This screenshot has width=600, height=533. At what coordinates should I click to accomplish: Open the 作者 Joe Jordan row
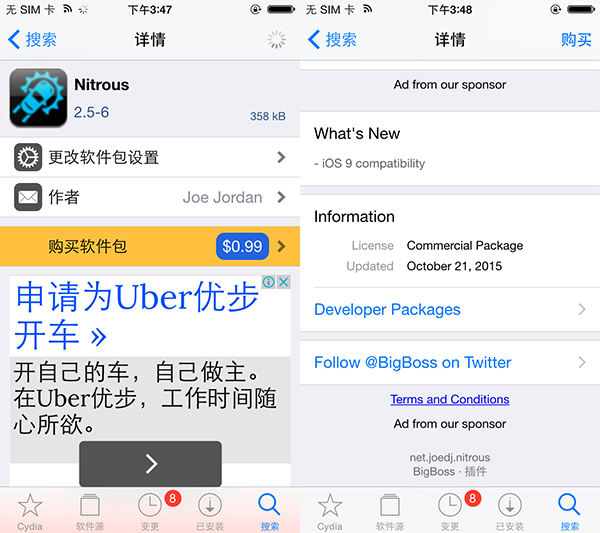(x=150, y=197)
